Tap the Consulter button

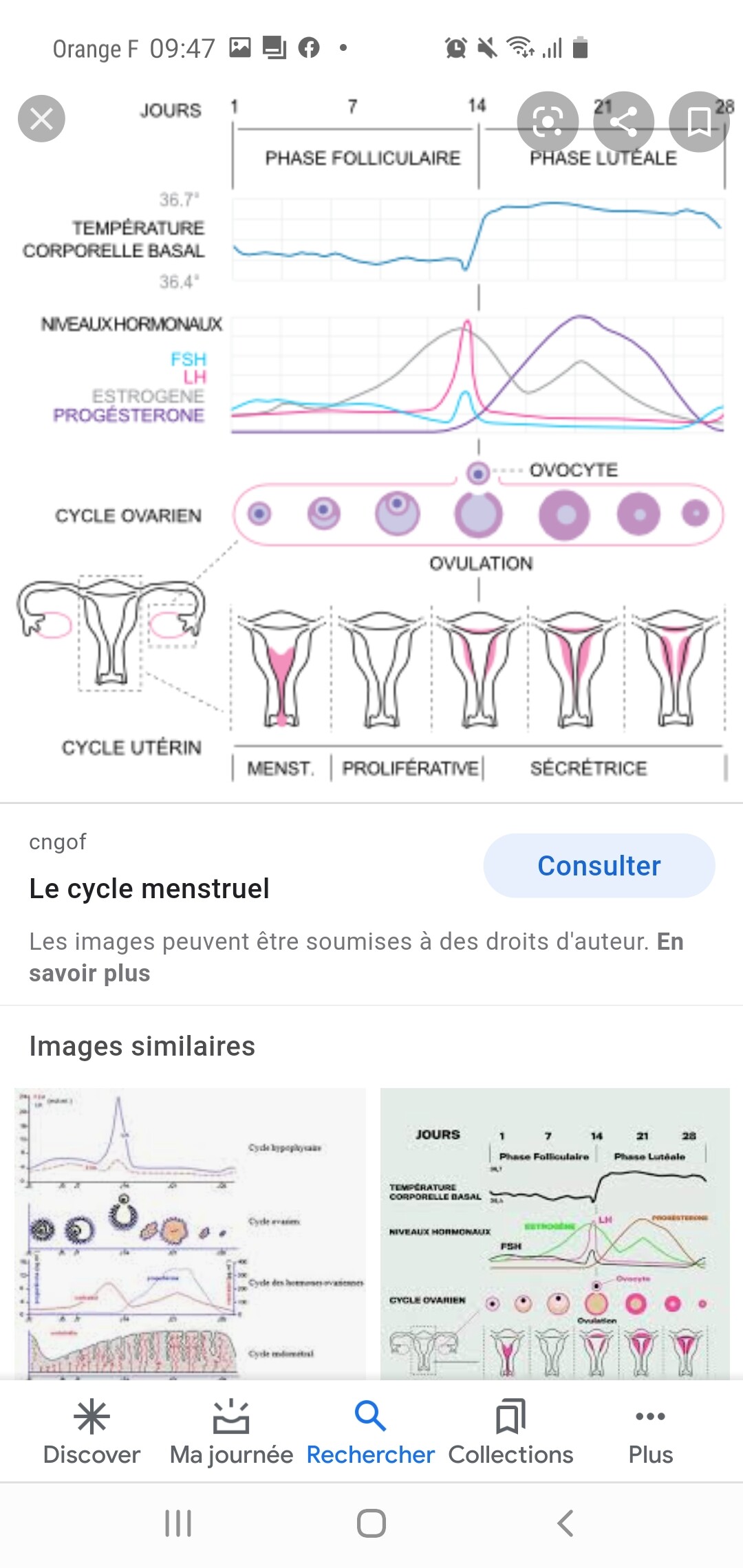(599, 866)
